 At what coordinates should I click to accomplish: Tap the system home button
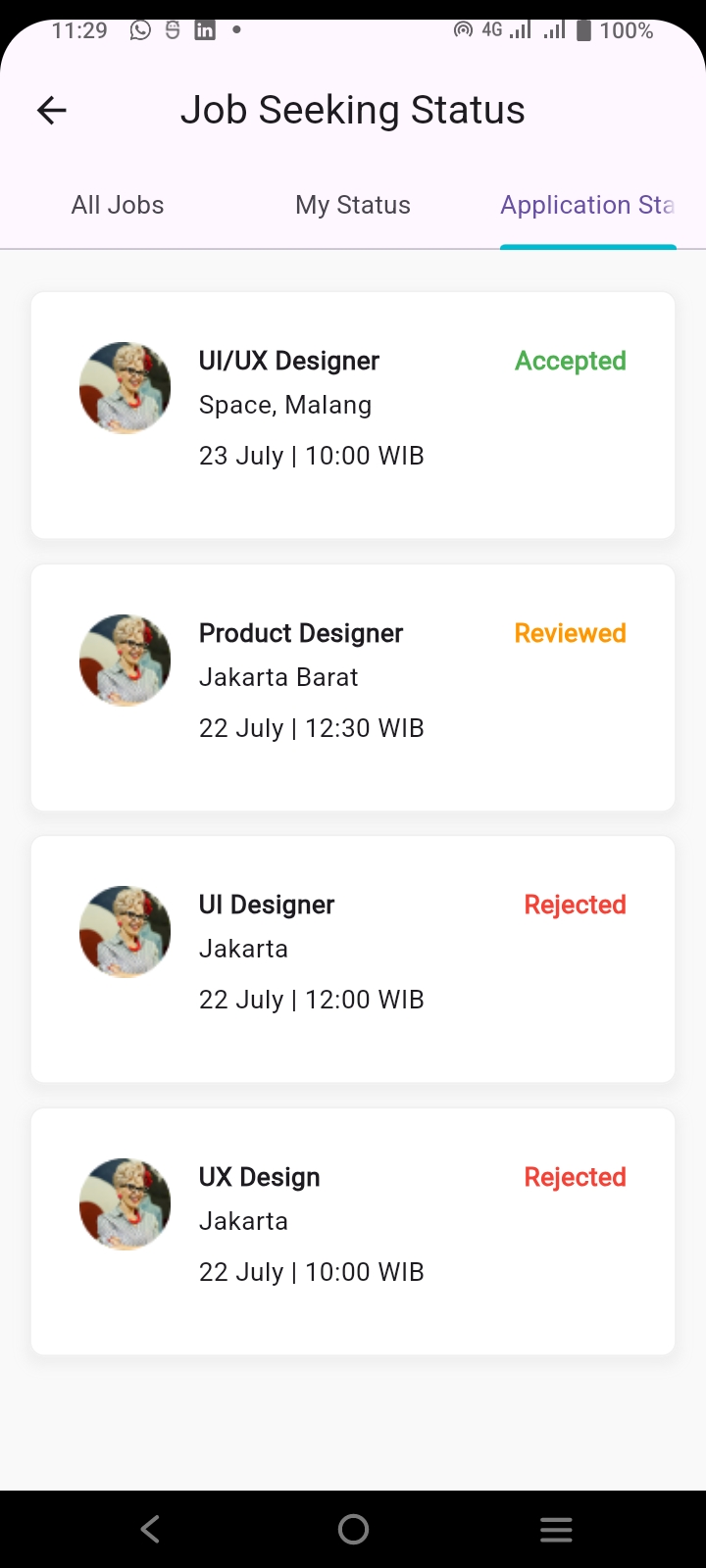(x=353, y=1529)
